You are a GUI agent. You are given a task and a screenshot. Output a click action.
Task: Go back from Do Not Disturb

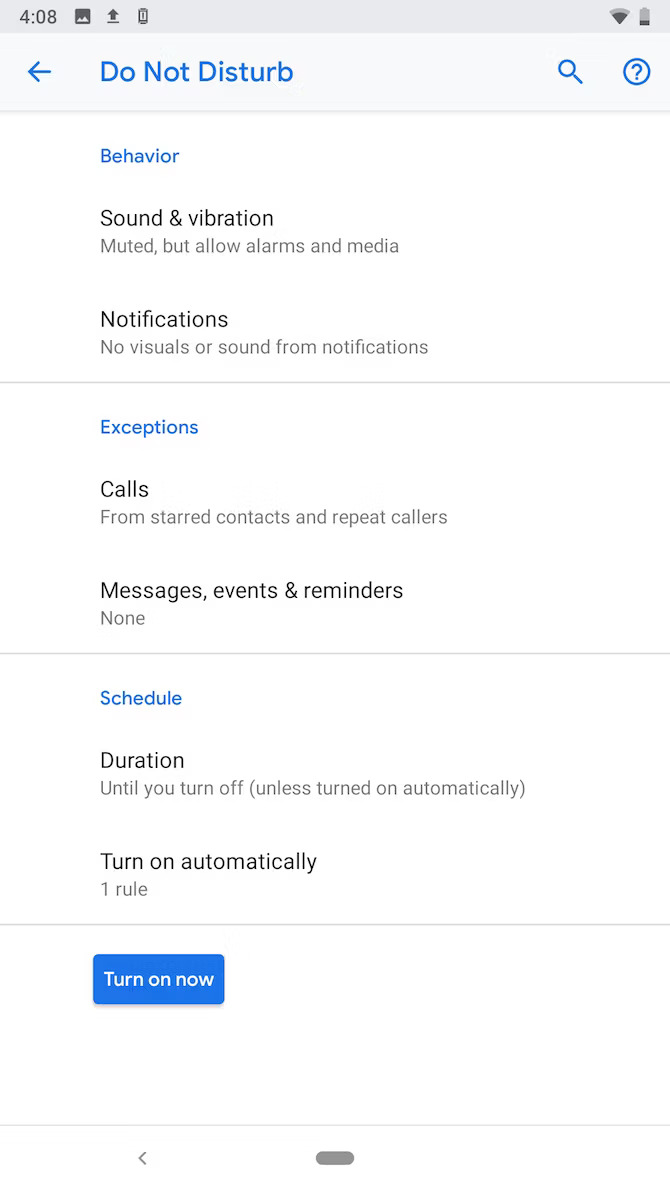click(x=39, y=72)
